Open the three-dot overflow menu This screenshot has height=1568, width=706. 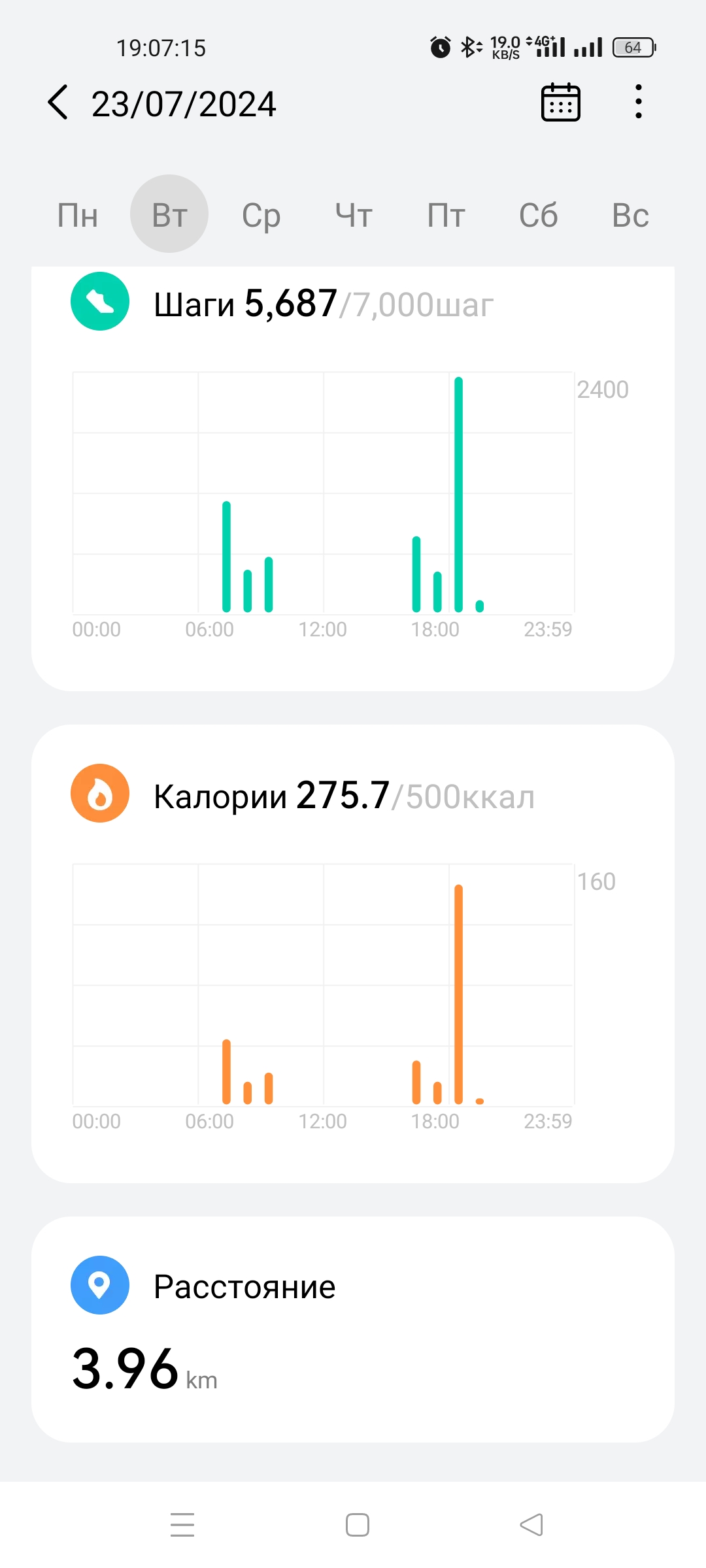639,102
